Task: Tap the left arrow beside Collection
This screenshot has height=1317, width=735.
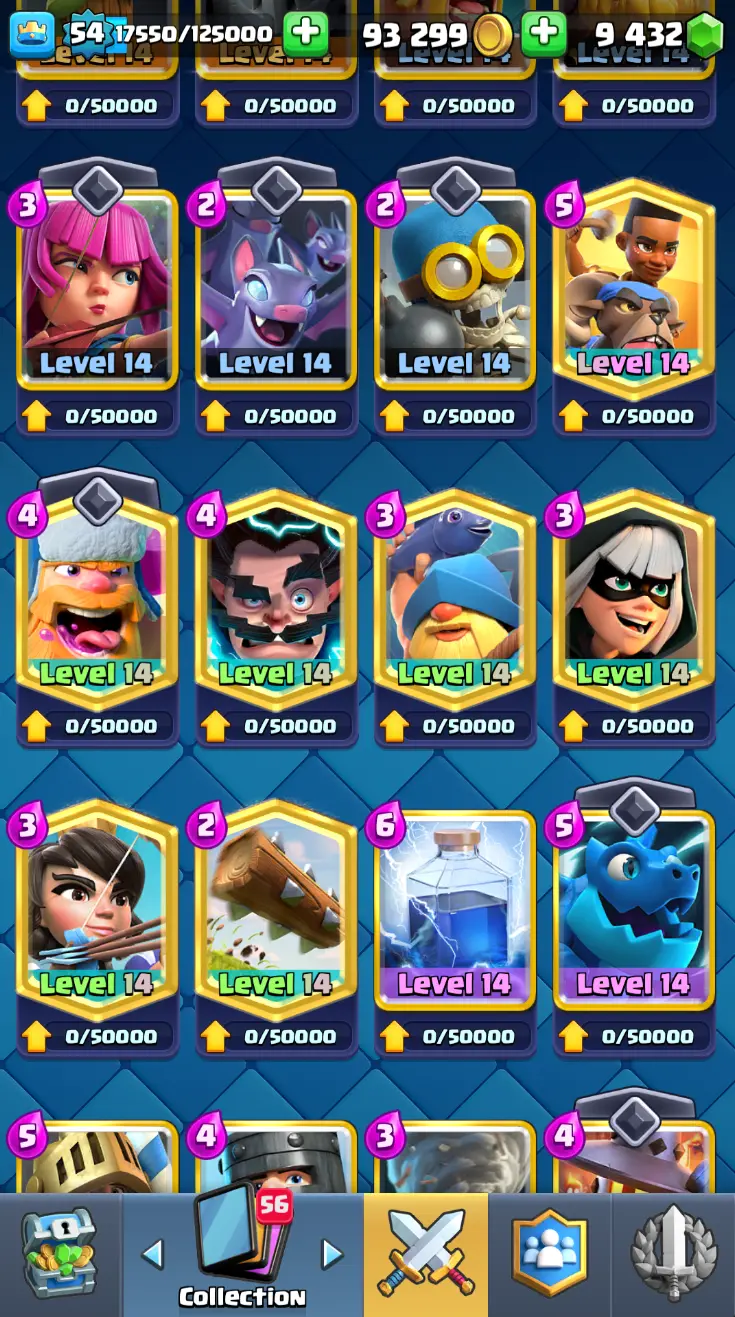Action: pyautogui.click(x=152, y=1253)
